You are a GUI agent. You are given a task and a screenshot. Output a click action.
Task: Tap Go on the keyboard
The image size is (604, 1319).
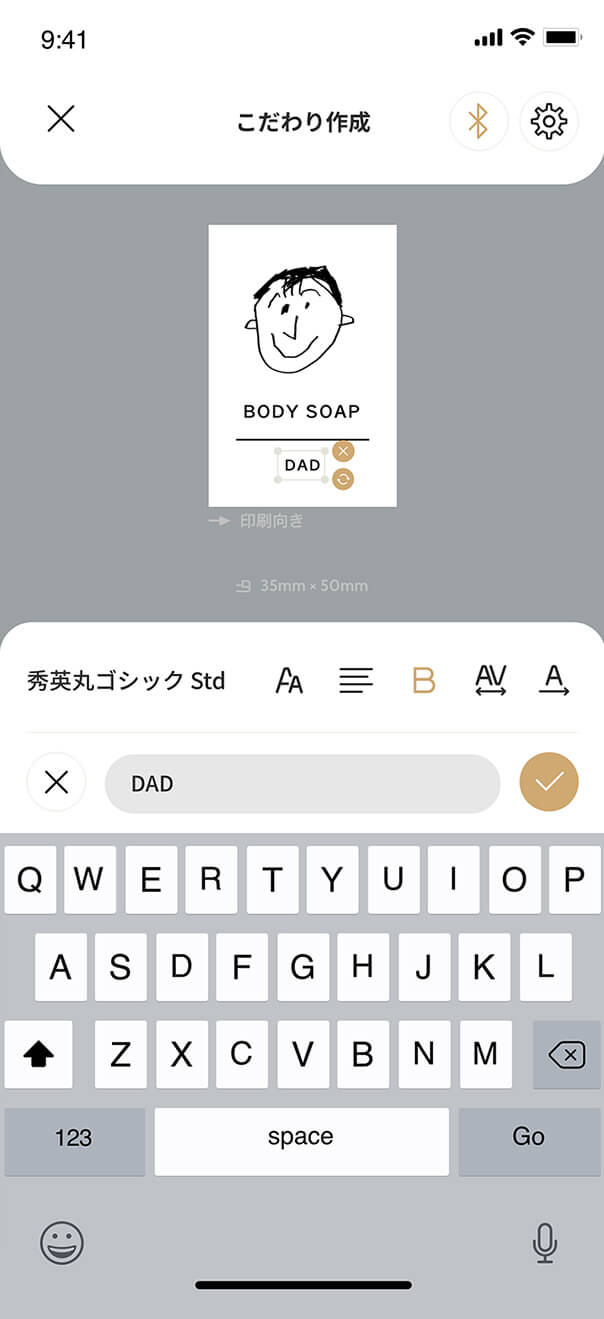point(528,1137)
